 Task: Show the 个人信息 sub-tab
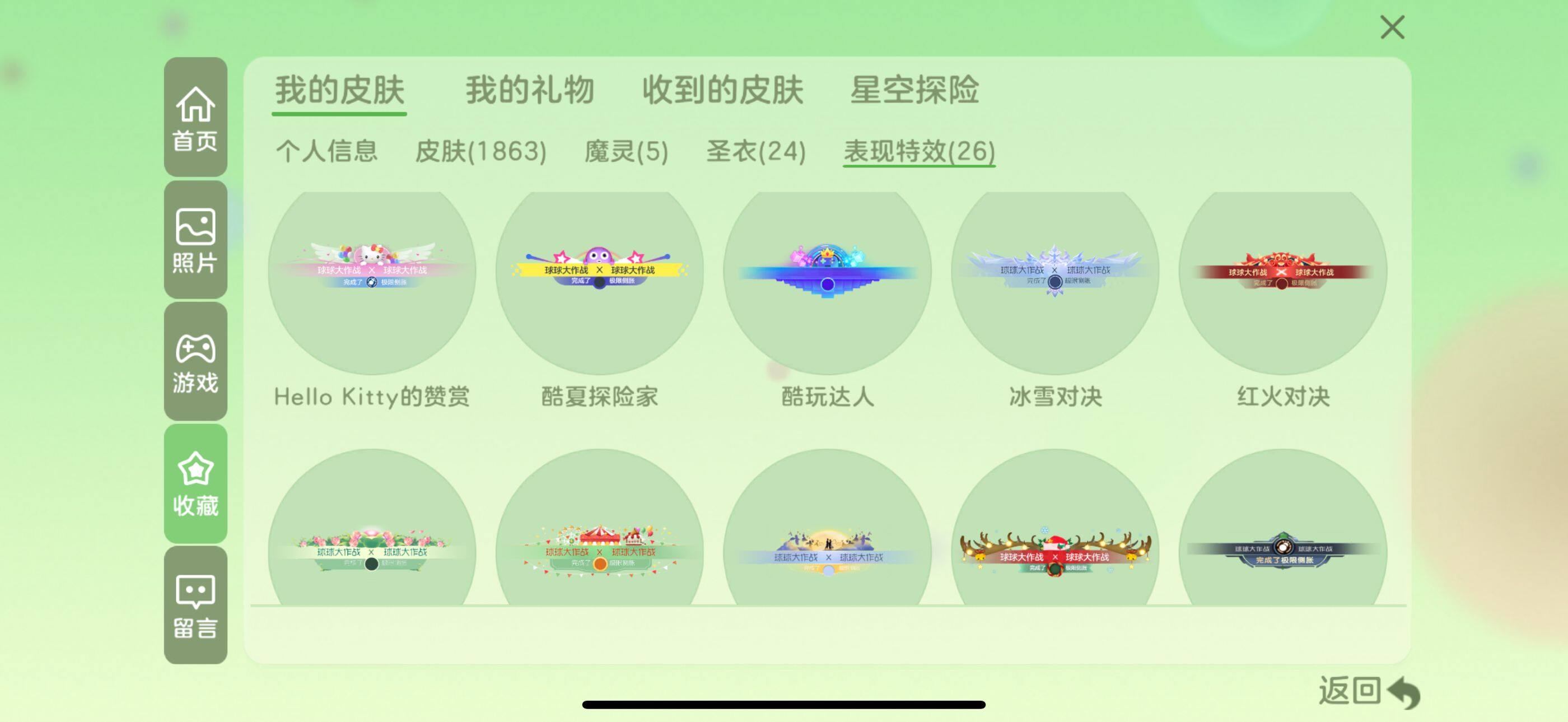click(x=327, y=151)
